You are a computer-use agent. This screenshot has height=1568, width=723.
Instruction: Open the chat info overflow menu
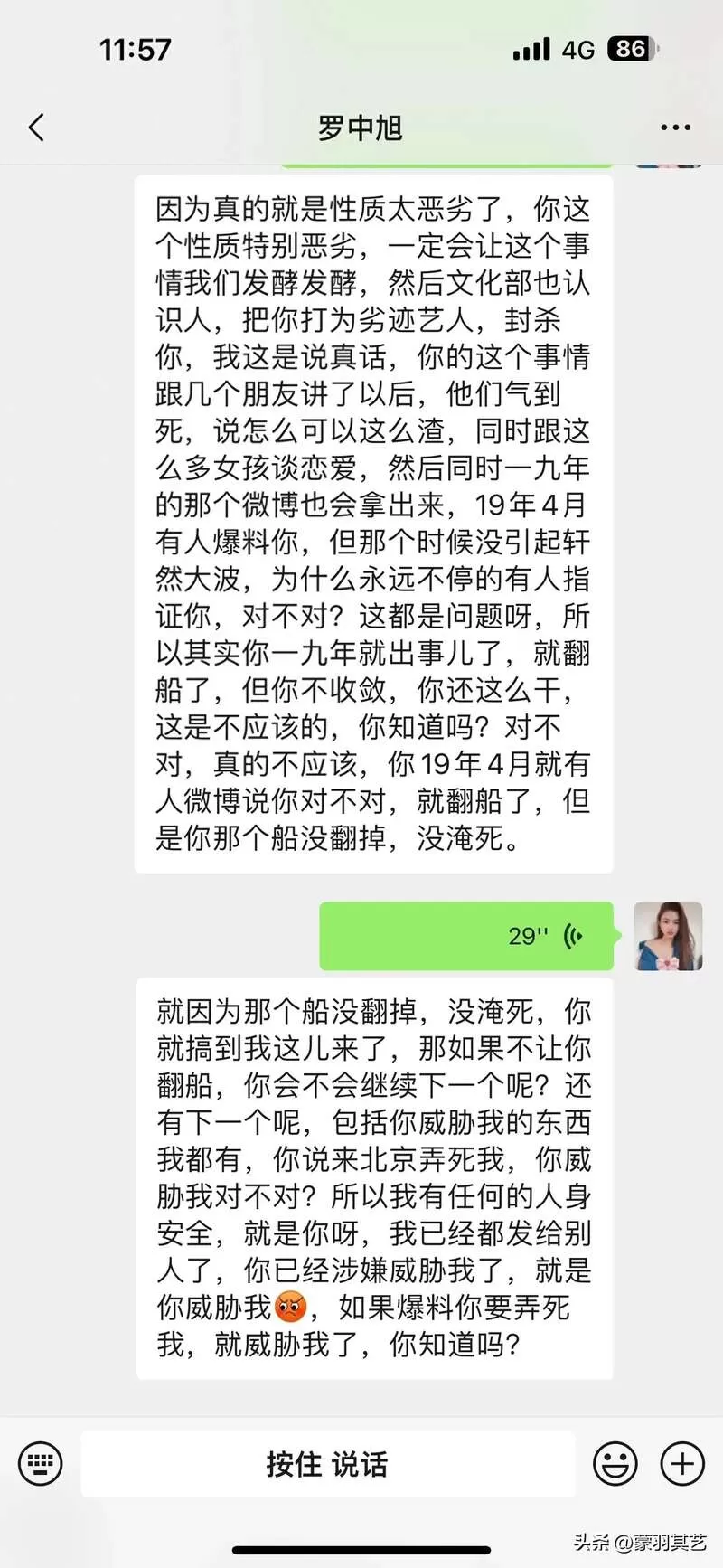(675, 128)
